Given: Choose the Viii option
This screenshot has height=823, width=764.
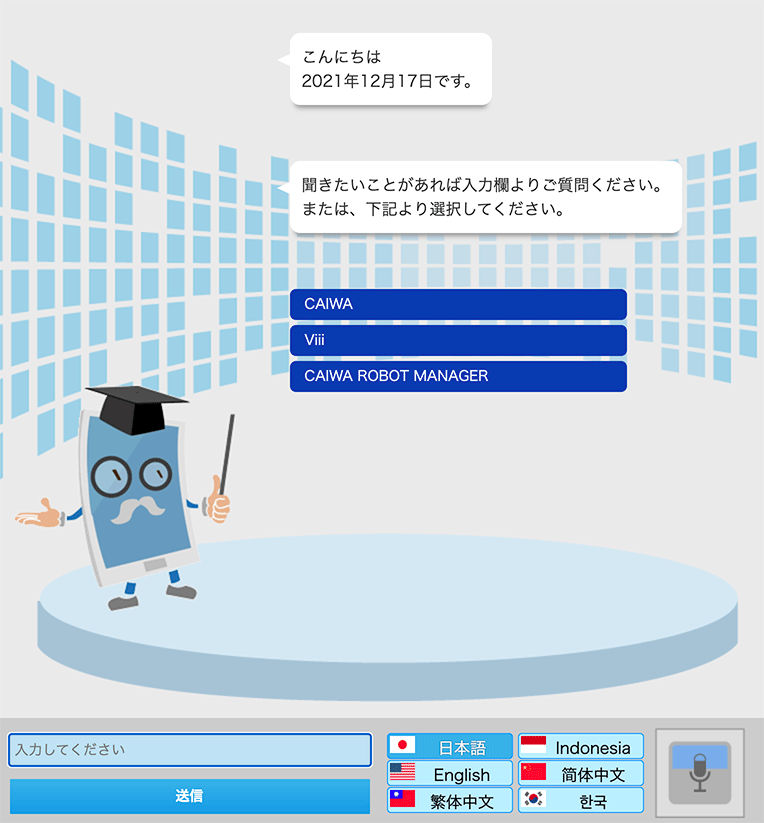Looking at the screenshot, I should (x=458, y=340).
